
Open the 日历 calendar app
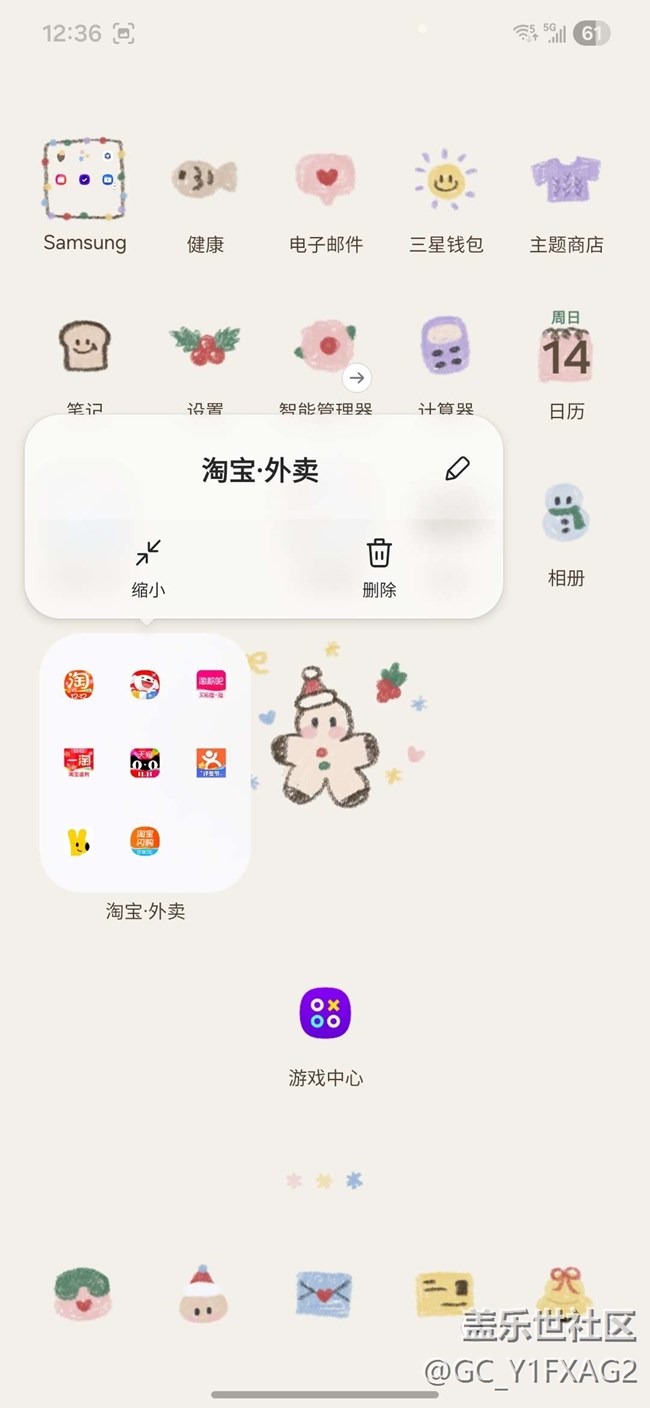pos(566,350)
